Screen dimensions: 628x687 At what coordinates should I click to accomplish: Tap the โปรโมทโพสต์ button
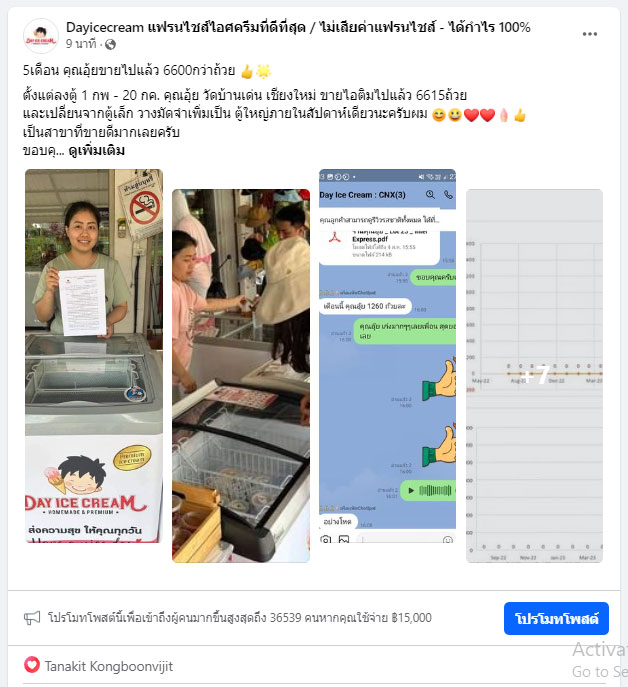click(x=556, y=618)
